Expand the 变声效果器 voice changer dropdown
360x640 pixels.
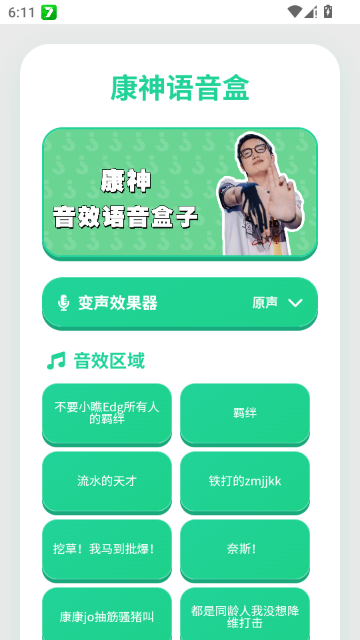point(180,303)
